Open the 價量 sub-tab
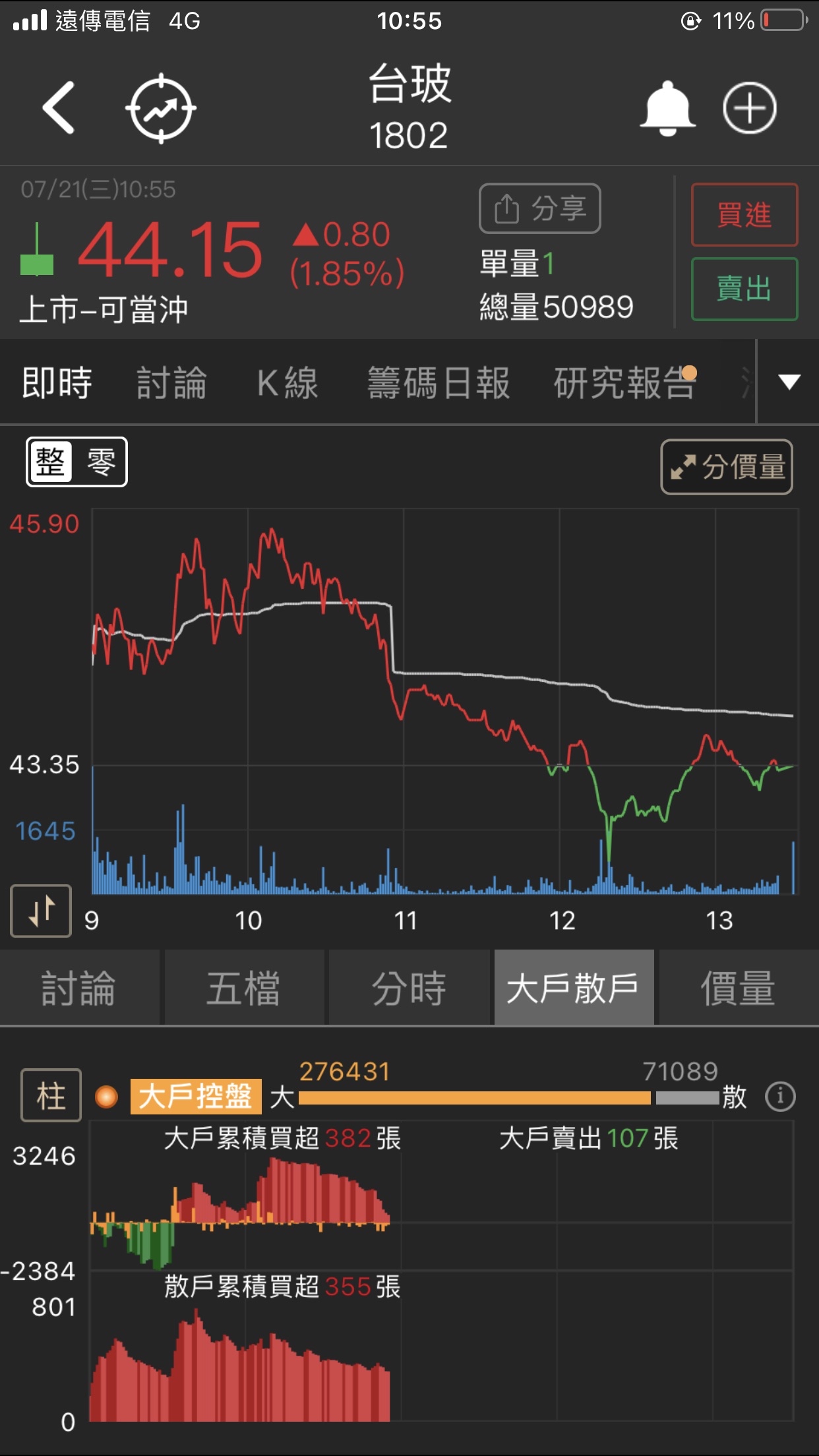Screen dimensions: 819x1456 pyautogui.click(x=737, y=988)
